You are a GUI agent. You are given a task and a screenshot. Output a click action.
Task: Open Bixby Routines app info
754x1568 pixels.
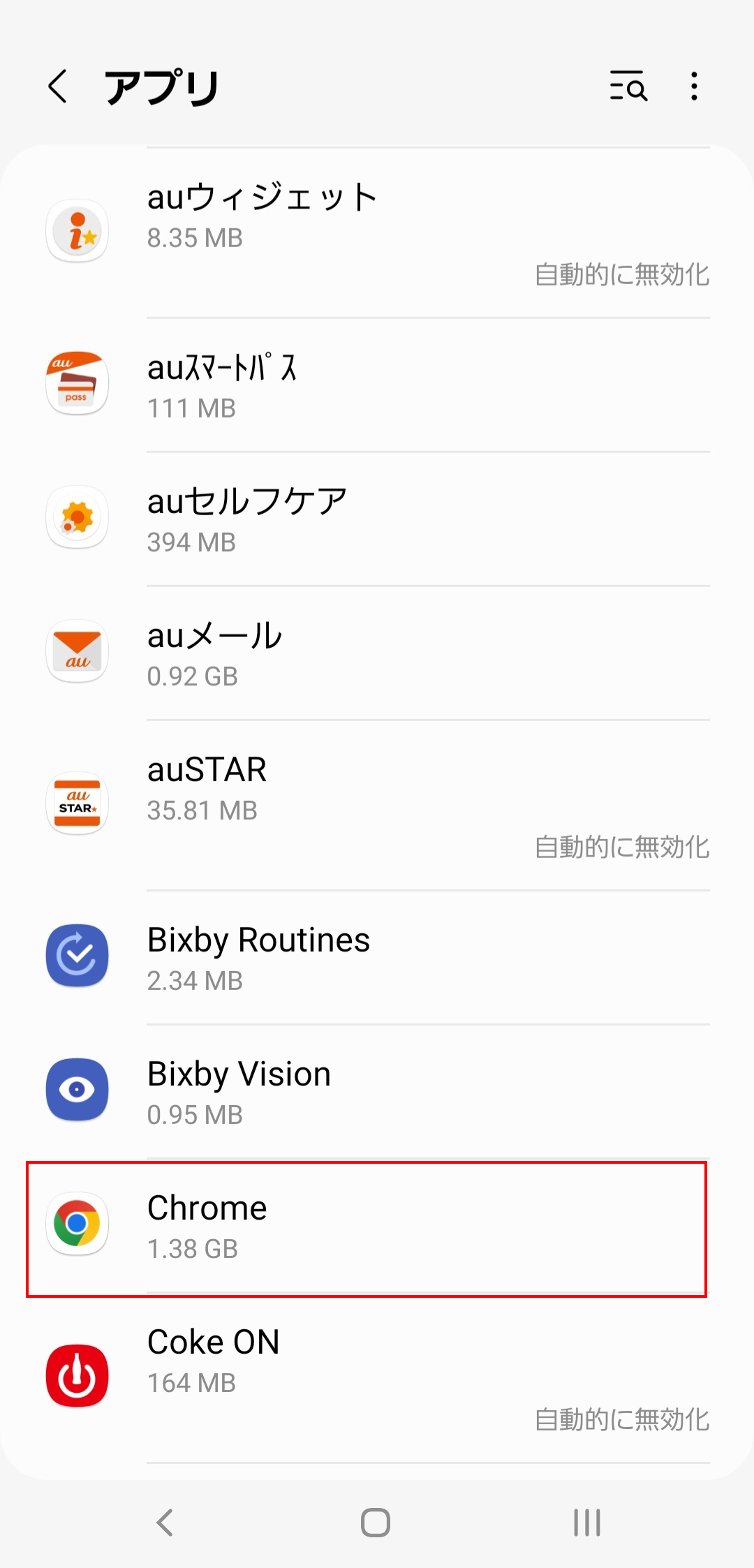click(377, 958)
